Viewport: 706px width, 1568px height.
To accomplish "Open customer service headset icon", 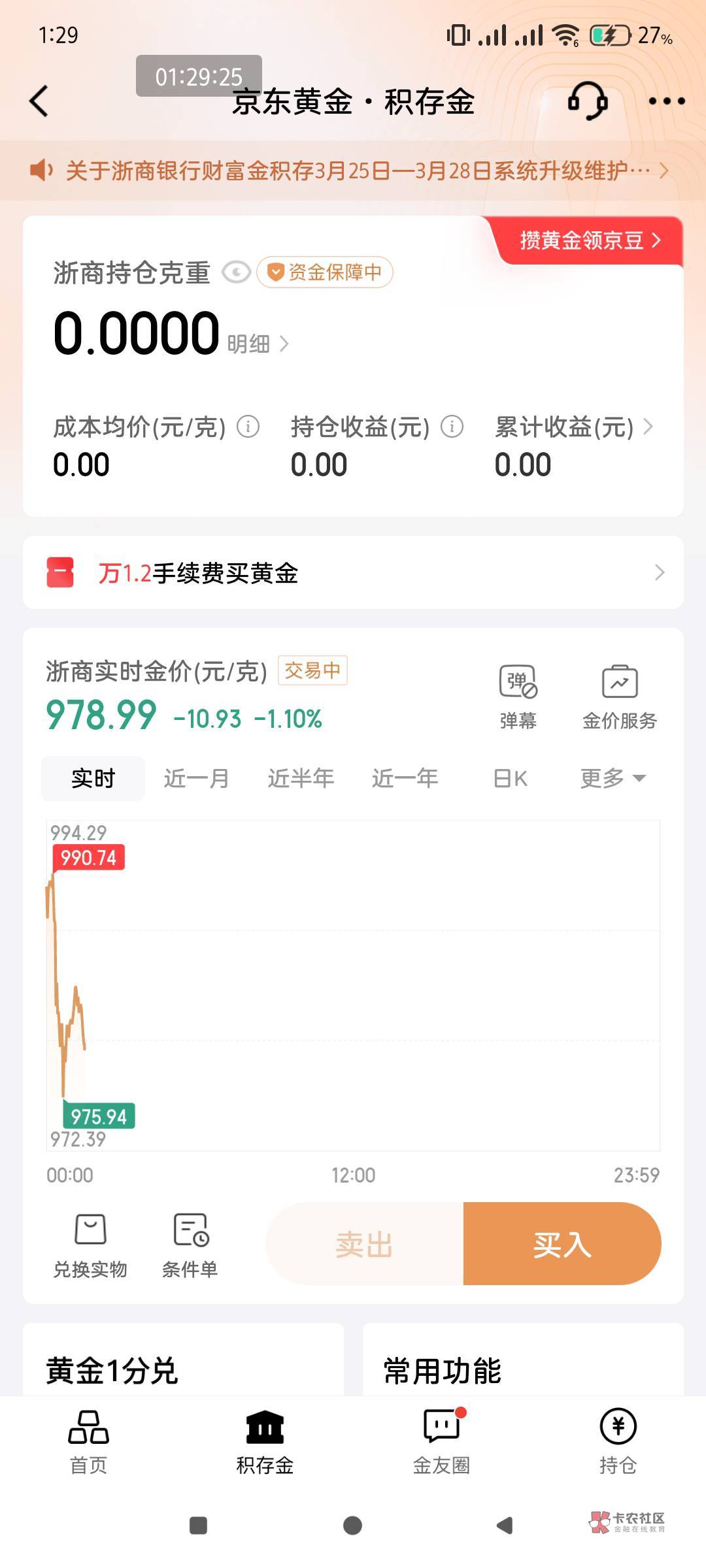I will pos(587,101).
